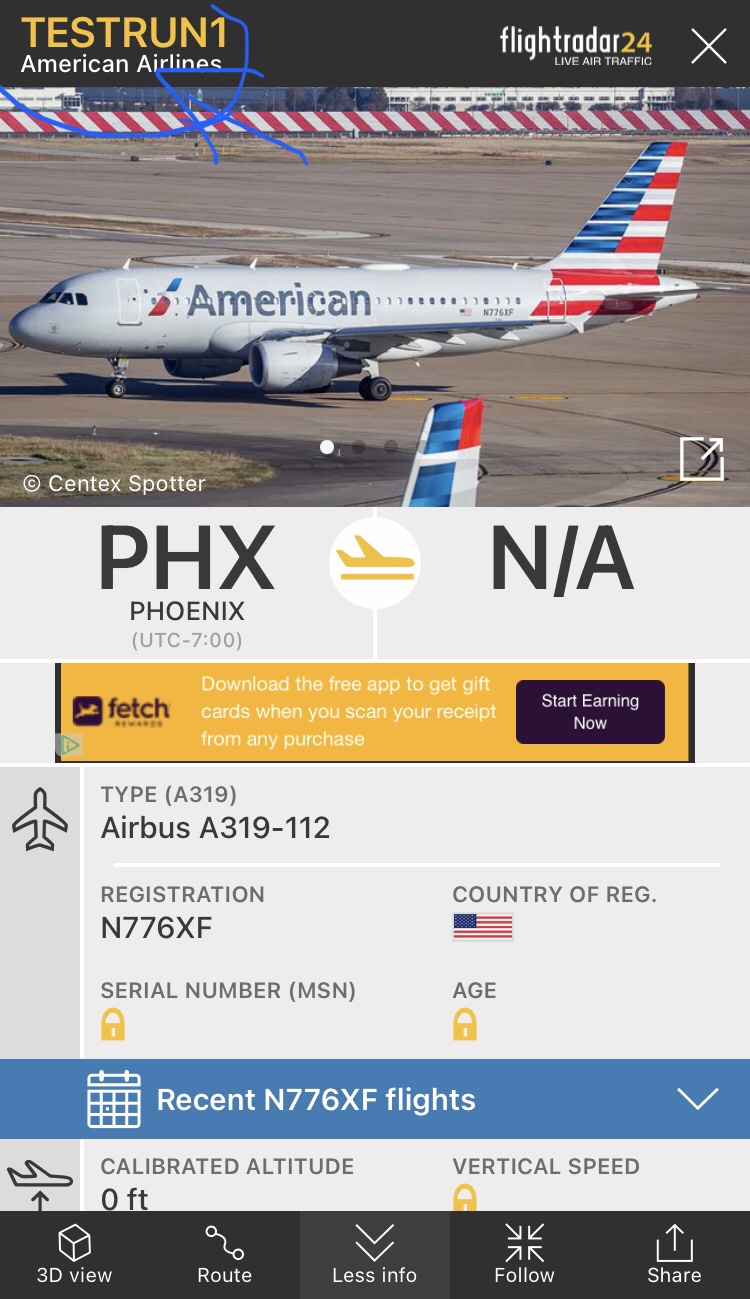Share this flight
This screenshot has width=750, height=1299.
click(674, 1255)
